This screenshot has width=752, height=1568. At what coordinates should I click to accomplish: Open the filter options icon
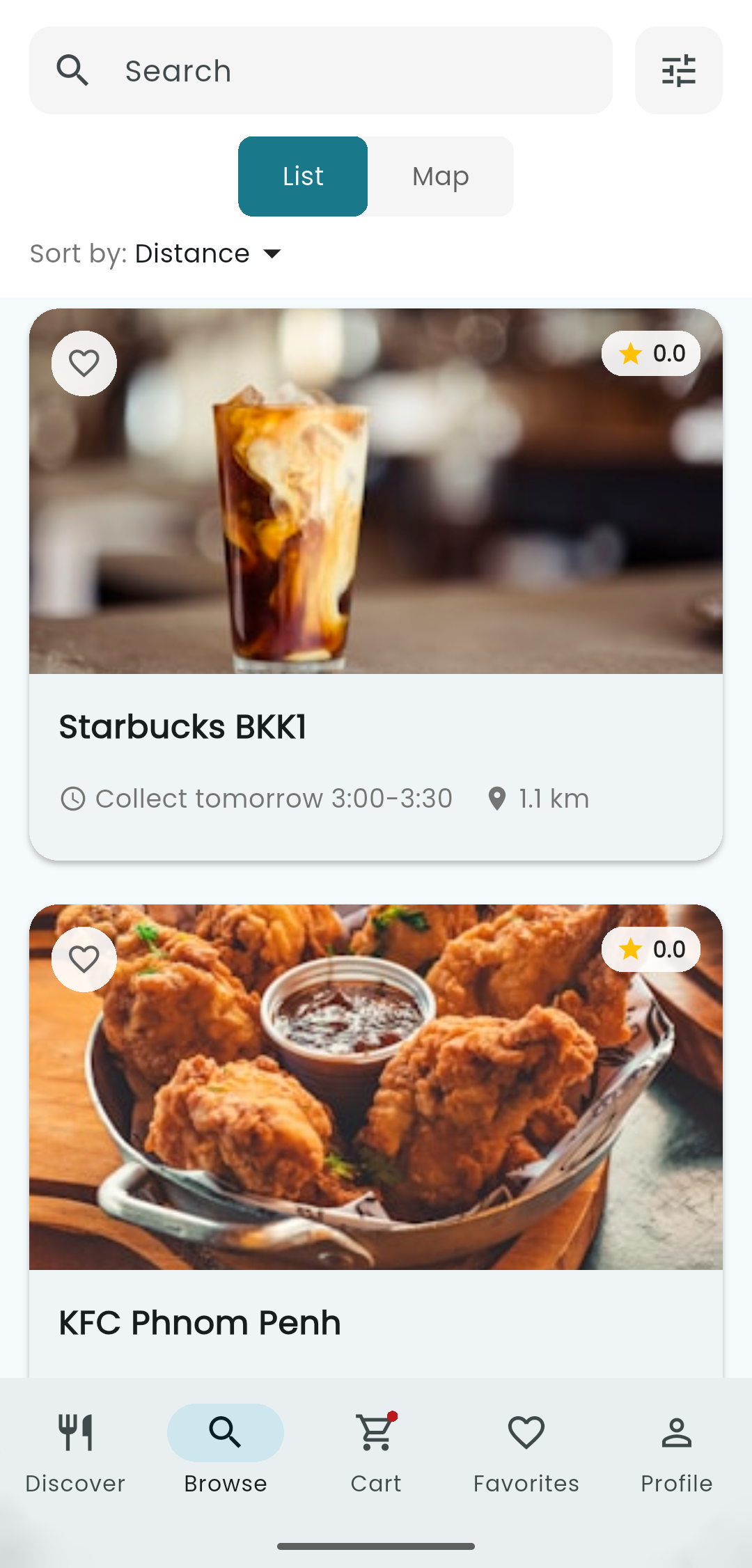click(678, 70)
